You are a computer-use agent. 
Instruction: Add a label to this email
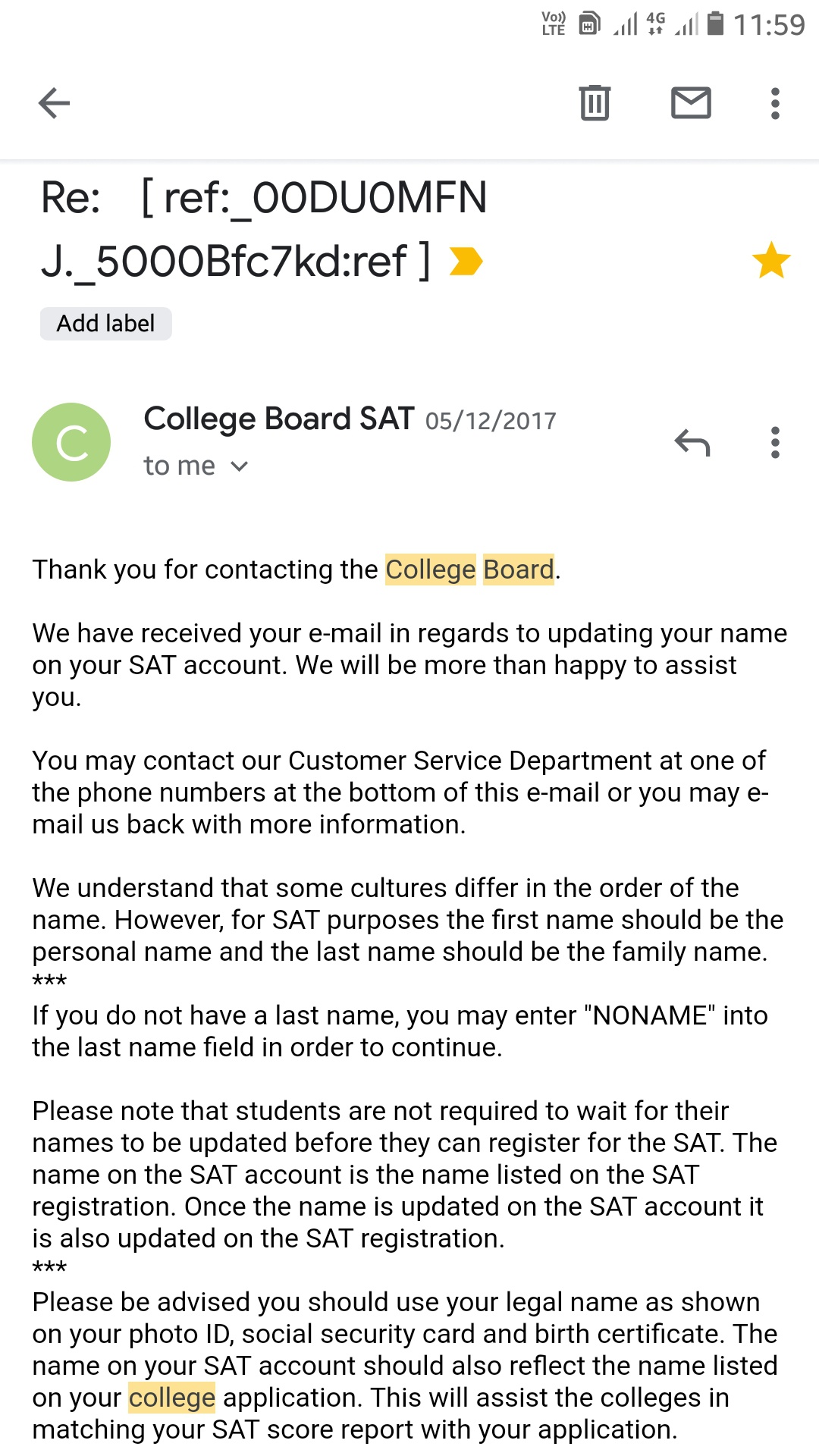coord(106,324)
